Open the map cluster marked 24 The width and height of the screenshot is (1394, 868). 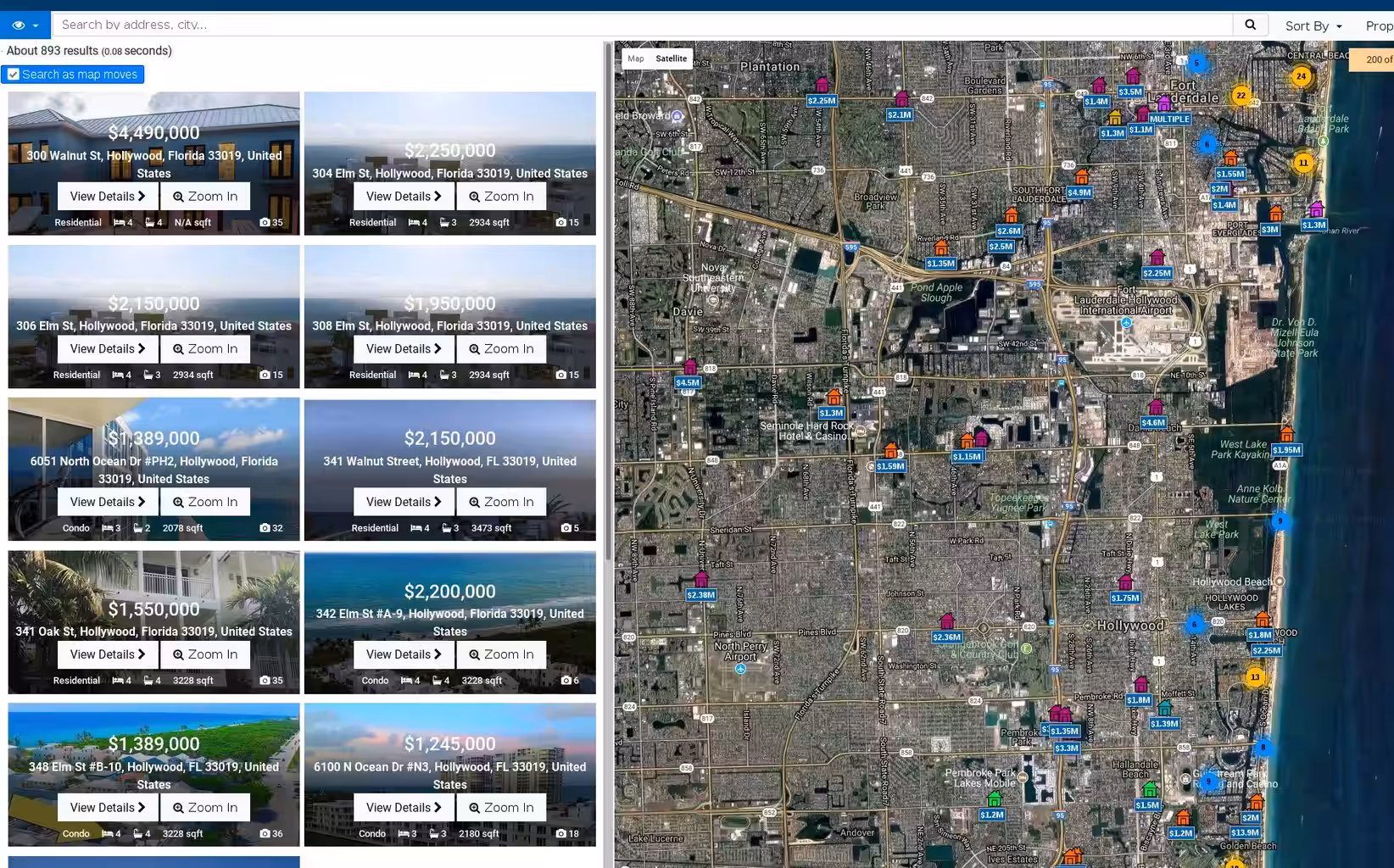1301,76
